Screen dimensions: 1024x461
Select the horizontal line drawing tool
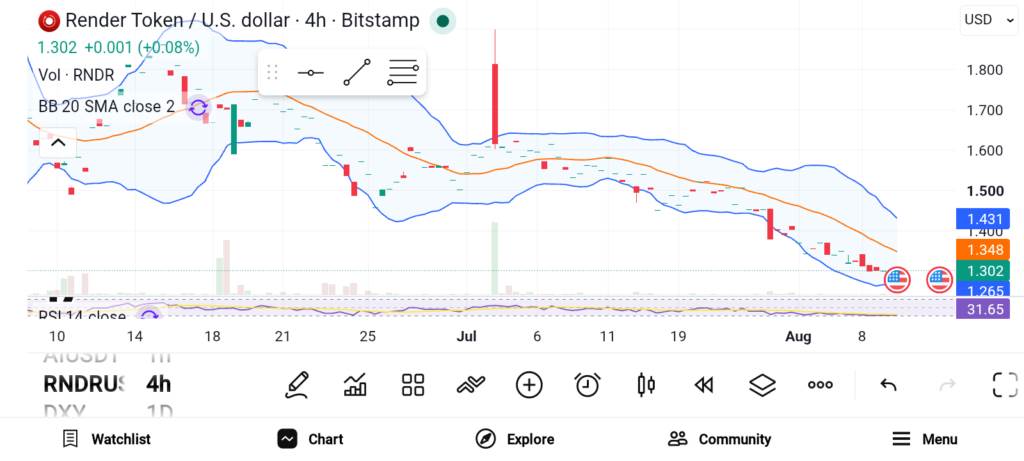(310, 72)
